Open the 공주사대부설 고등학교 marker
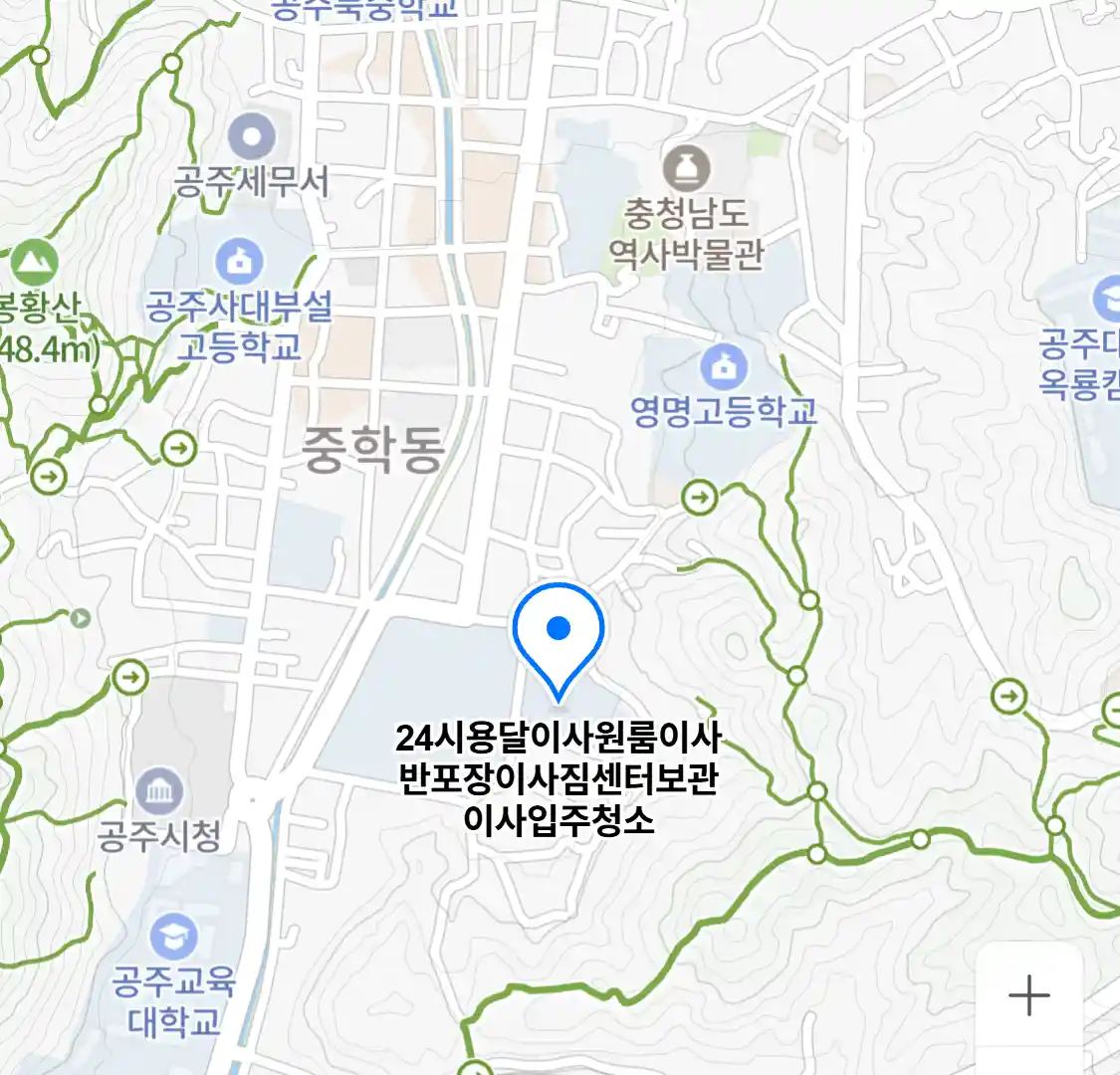Image resolution: width=1120 pixels, height=1075 pixels. point(239,262)
